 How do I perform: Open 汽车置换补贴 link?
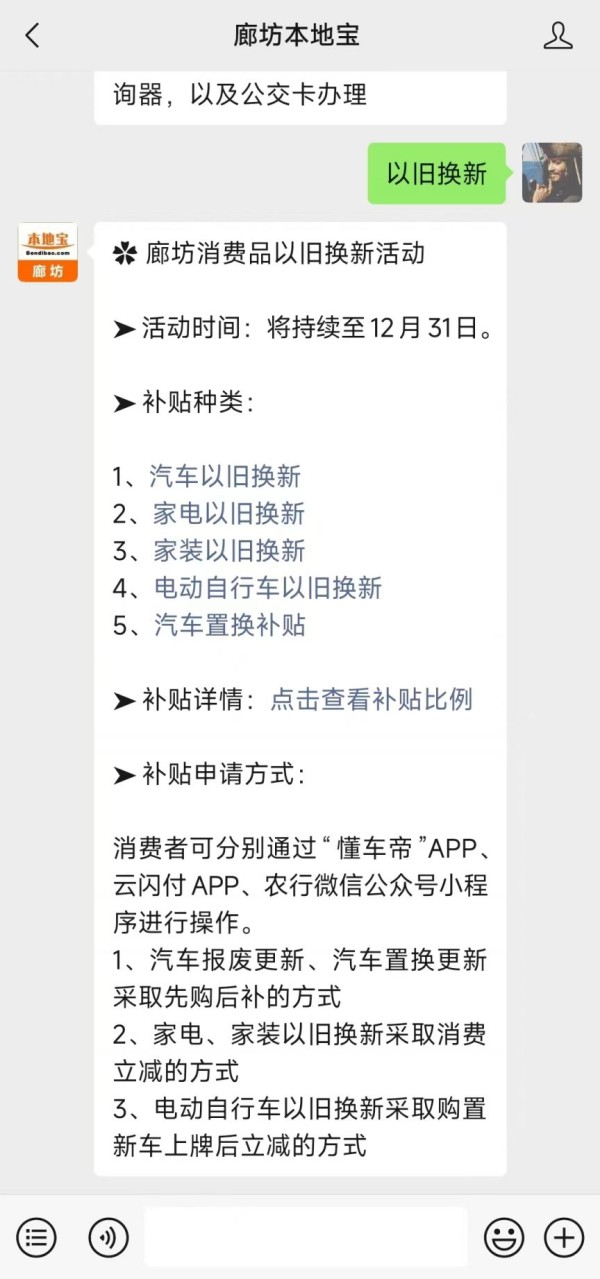229,625
